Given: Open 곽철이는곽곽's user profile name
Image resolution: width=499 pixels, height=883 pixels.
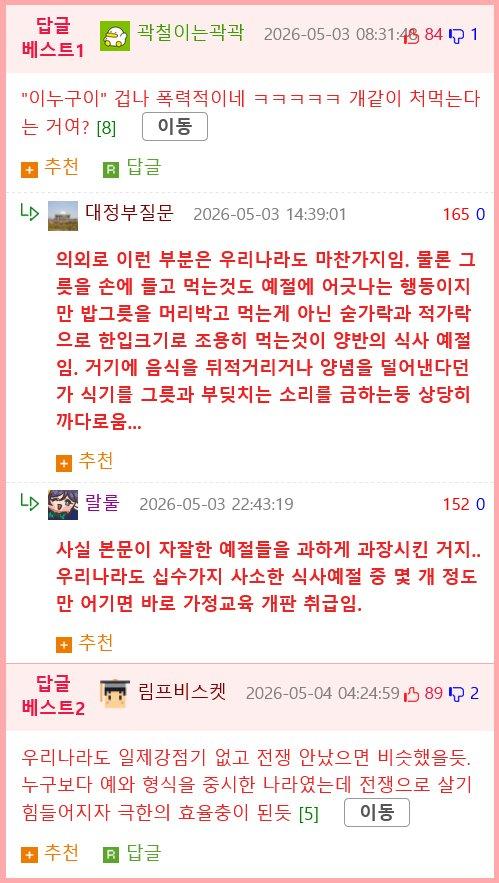Looking at the screenshot, I should coord(190,33).
